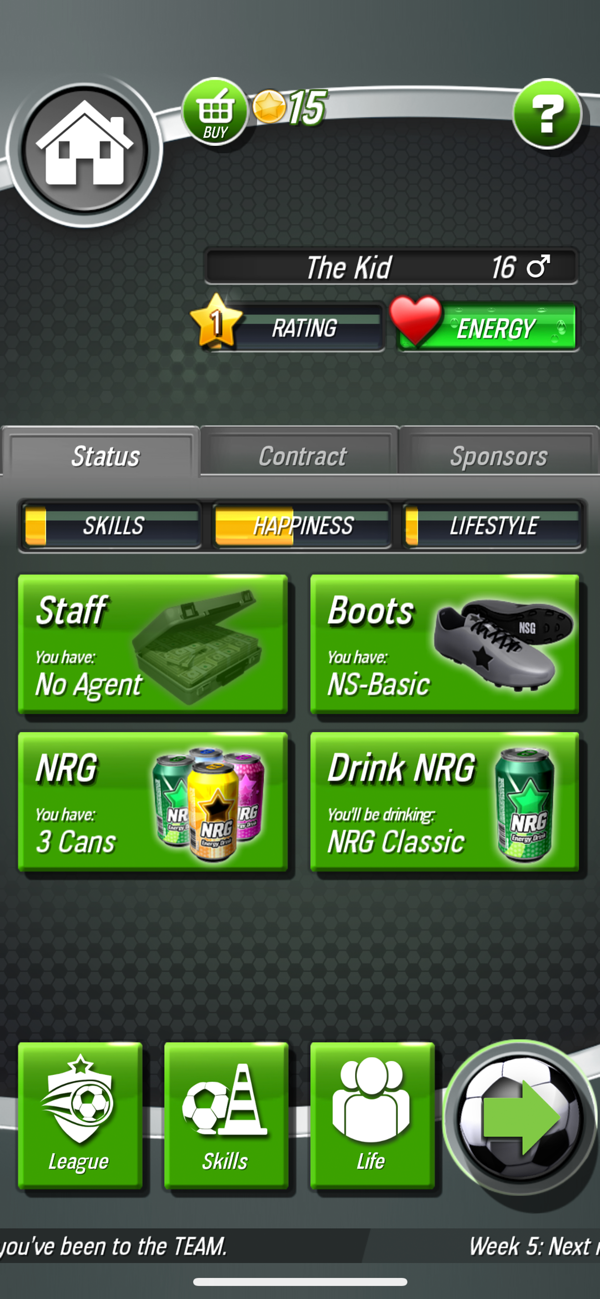Image resolution: width=600 pixels, height=1299 pixels.
Task: Open the NRG card with 3 Cans
Action: tap(153, 803)
